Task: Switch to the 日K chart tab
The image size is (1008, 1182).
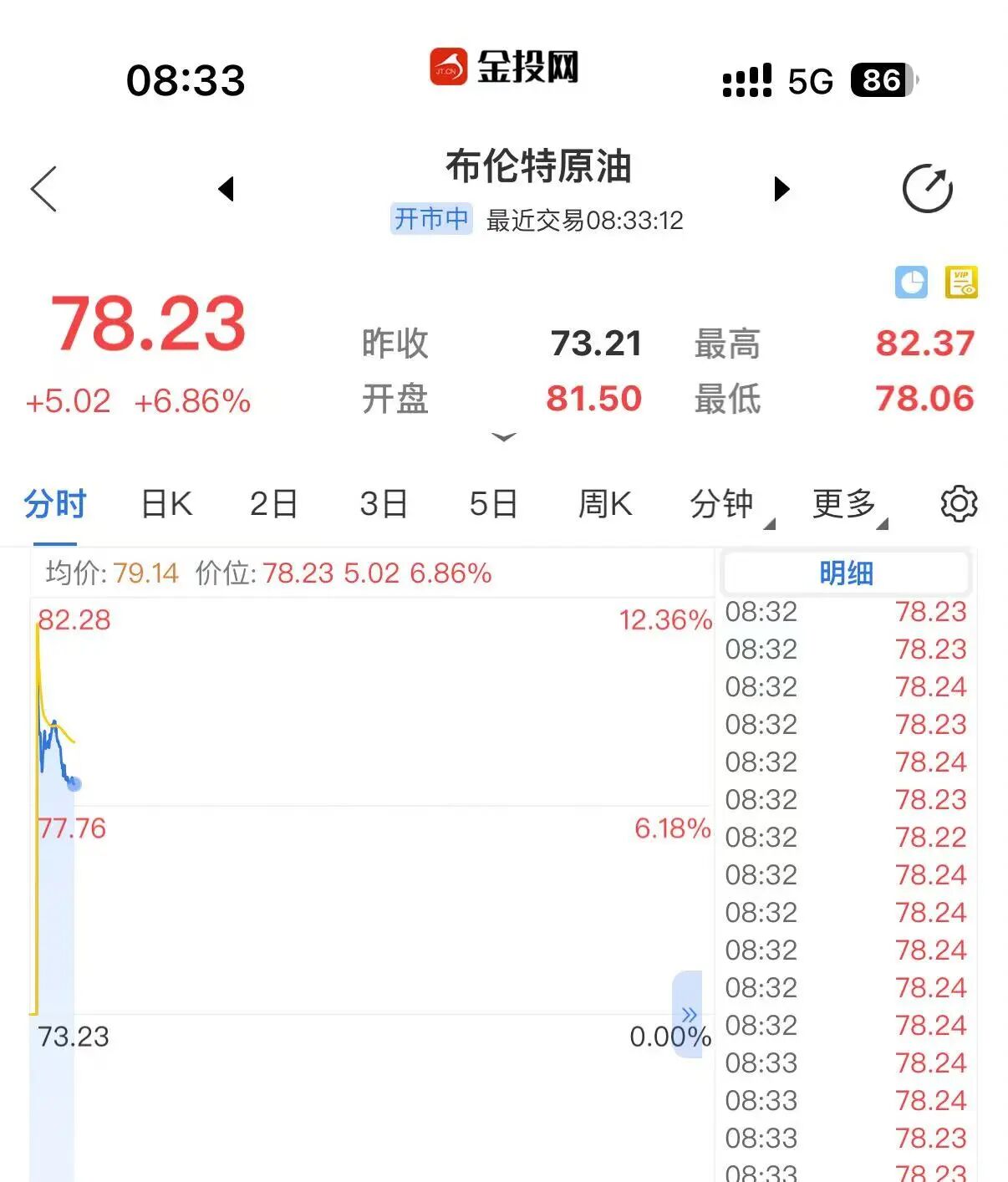Action: point(166,504)
